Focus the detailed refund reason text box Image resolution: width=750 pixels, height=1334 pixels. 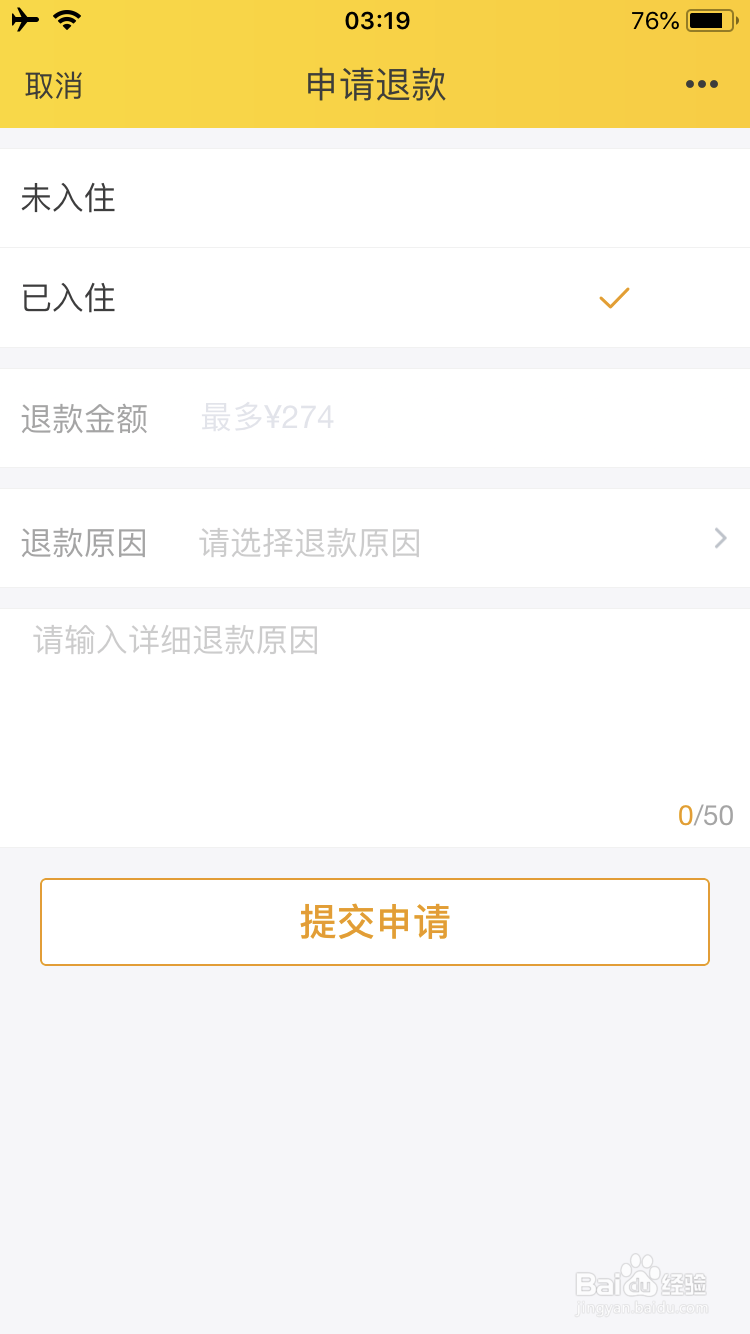click(375, 728)
